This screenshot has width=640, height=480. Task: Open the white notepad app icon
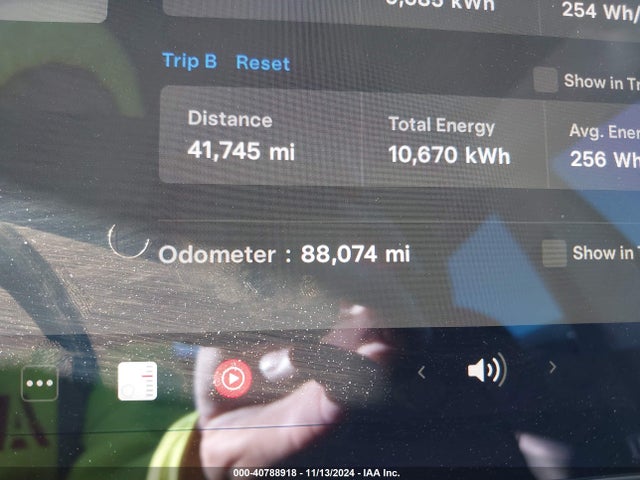click(x=137, y=381)
